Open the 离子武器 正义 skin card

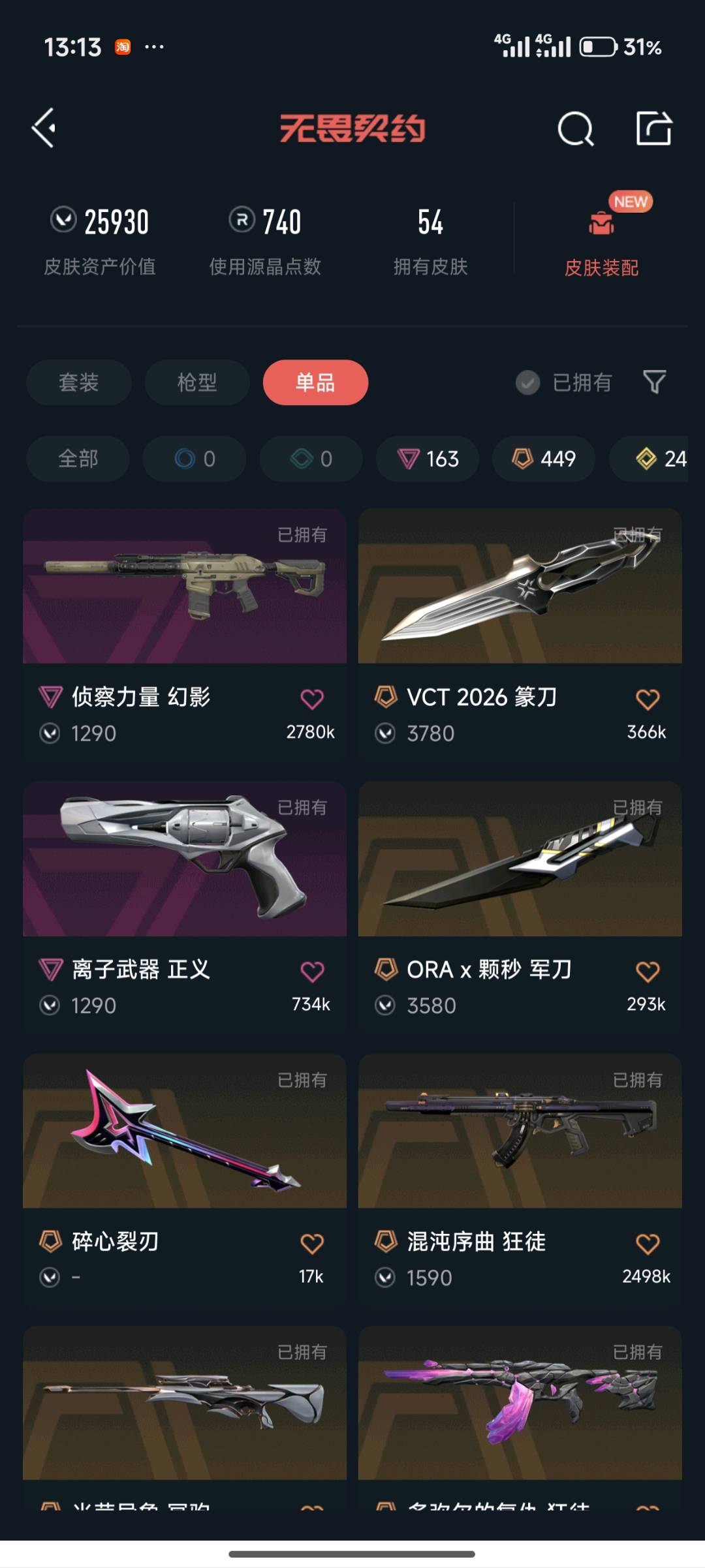(185, 908)
